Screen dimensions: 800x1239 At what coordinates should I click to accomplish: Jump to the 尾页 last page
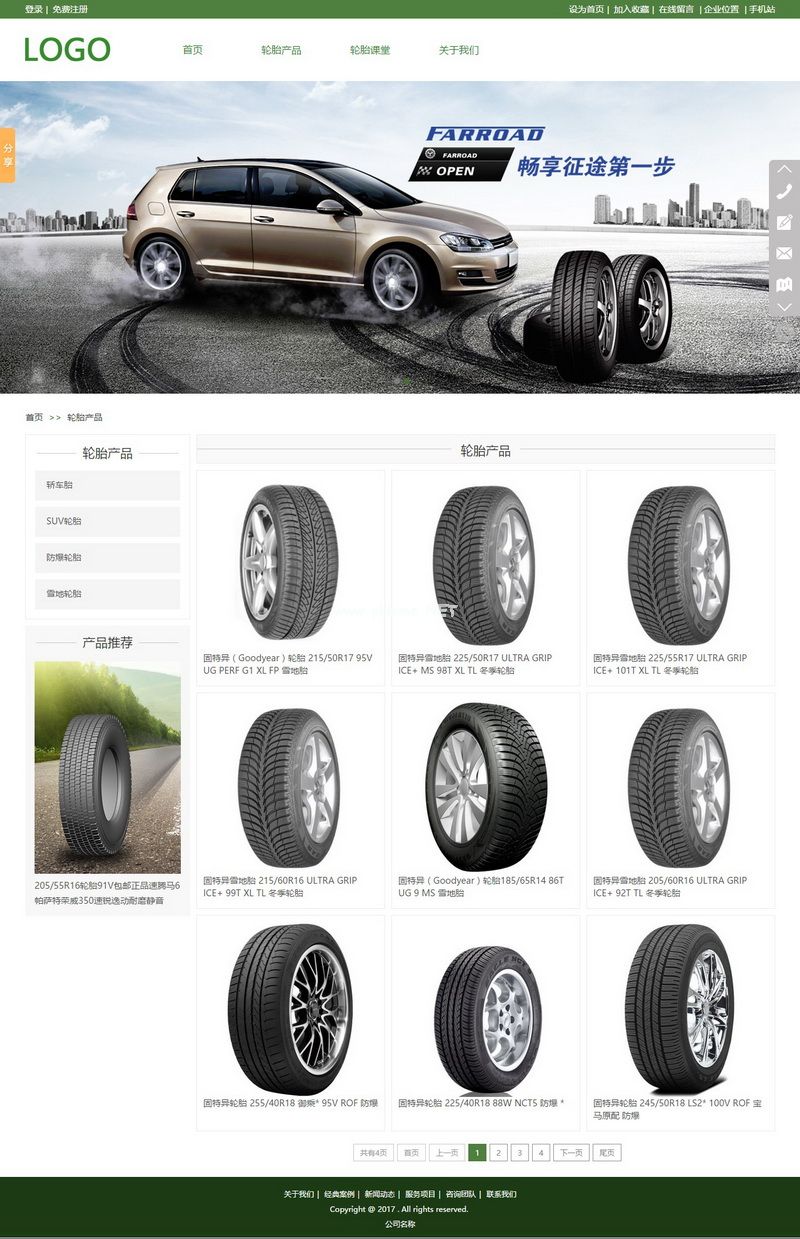[606, 1153]
